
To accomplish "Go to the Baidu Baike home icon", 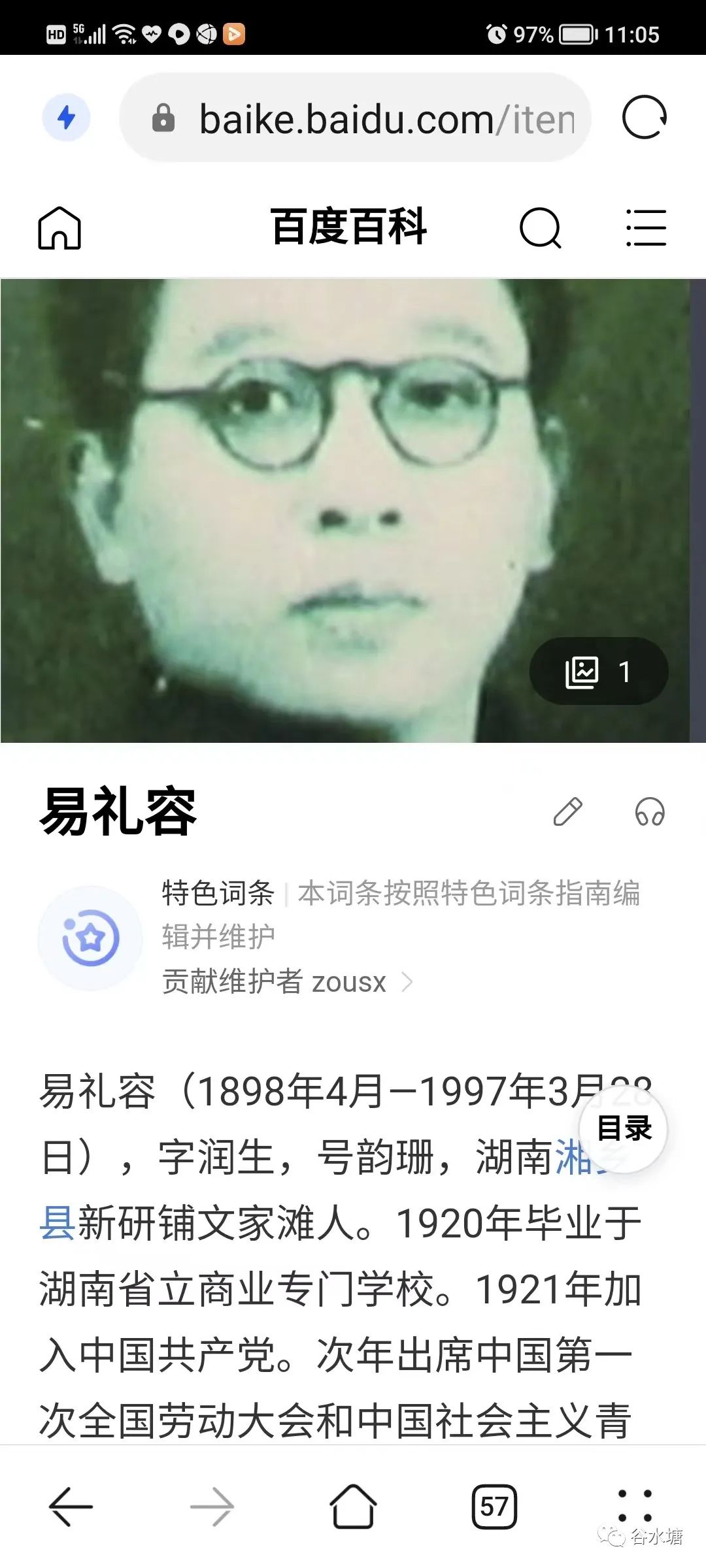I will (59, 228).
